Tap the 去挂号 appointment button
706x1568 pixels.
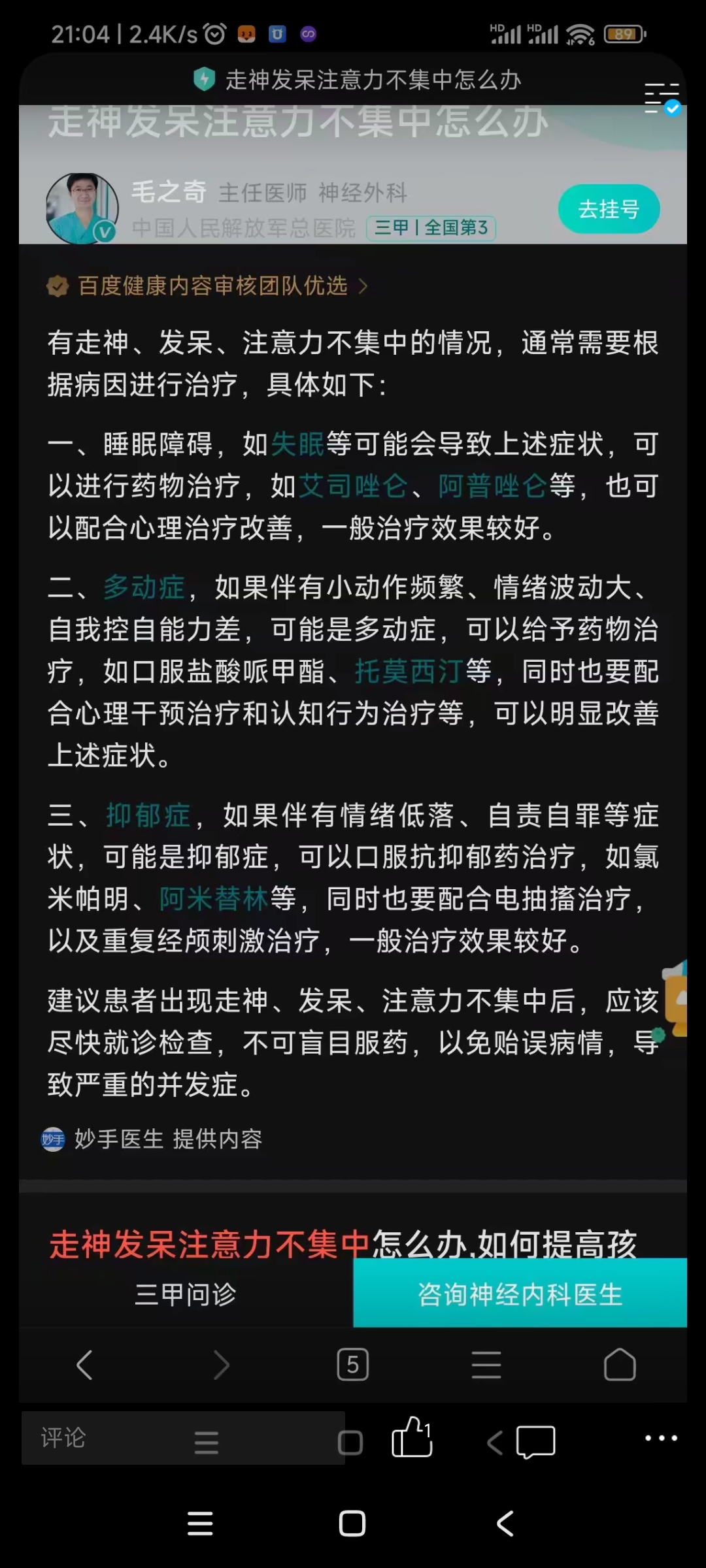(609, 209)
